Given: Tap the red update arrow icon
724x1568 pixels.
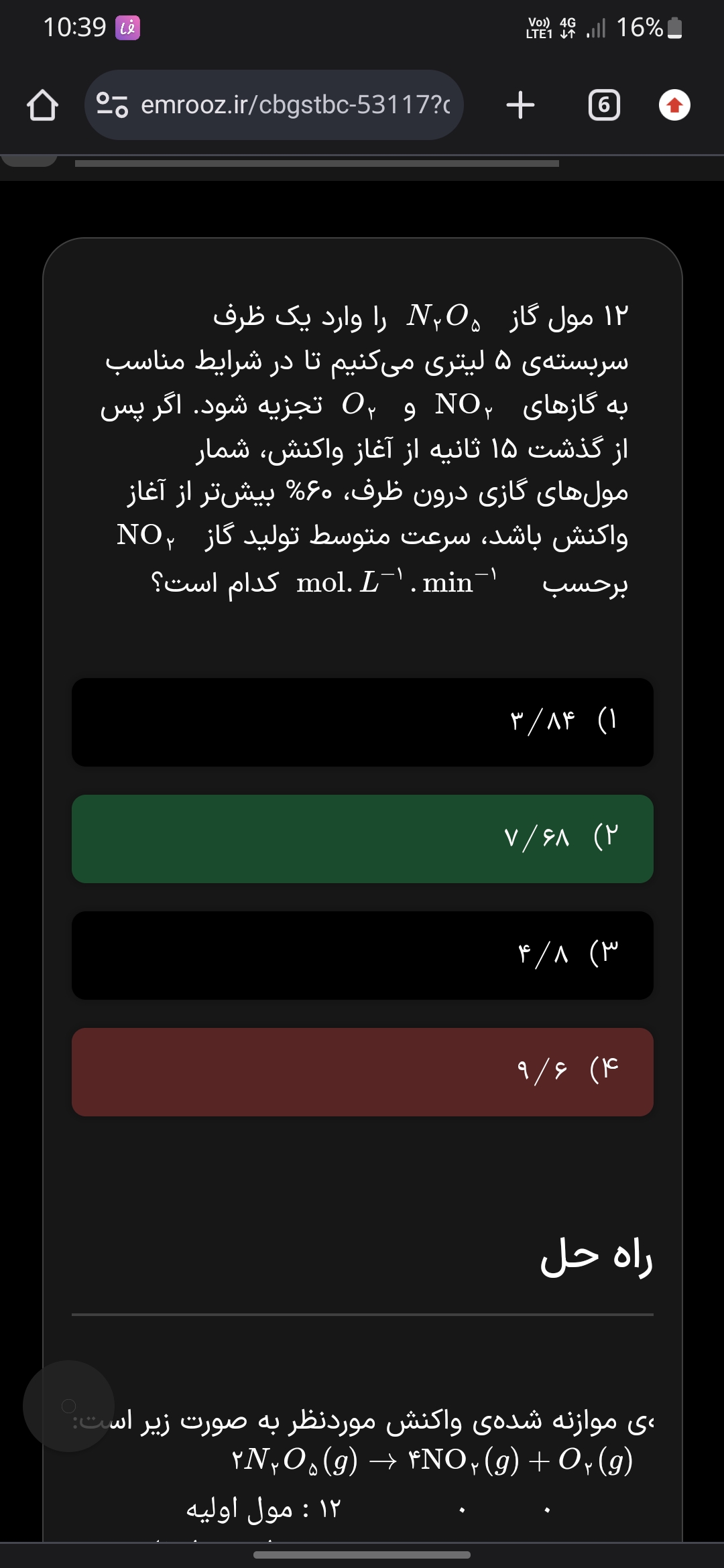Looking at the screenshot, I should [x=674, y=105].
